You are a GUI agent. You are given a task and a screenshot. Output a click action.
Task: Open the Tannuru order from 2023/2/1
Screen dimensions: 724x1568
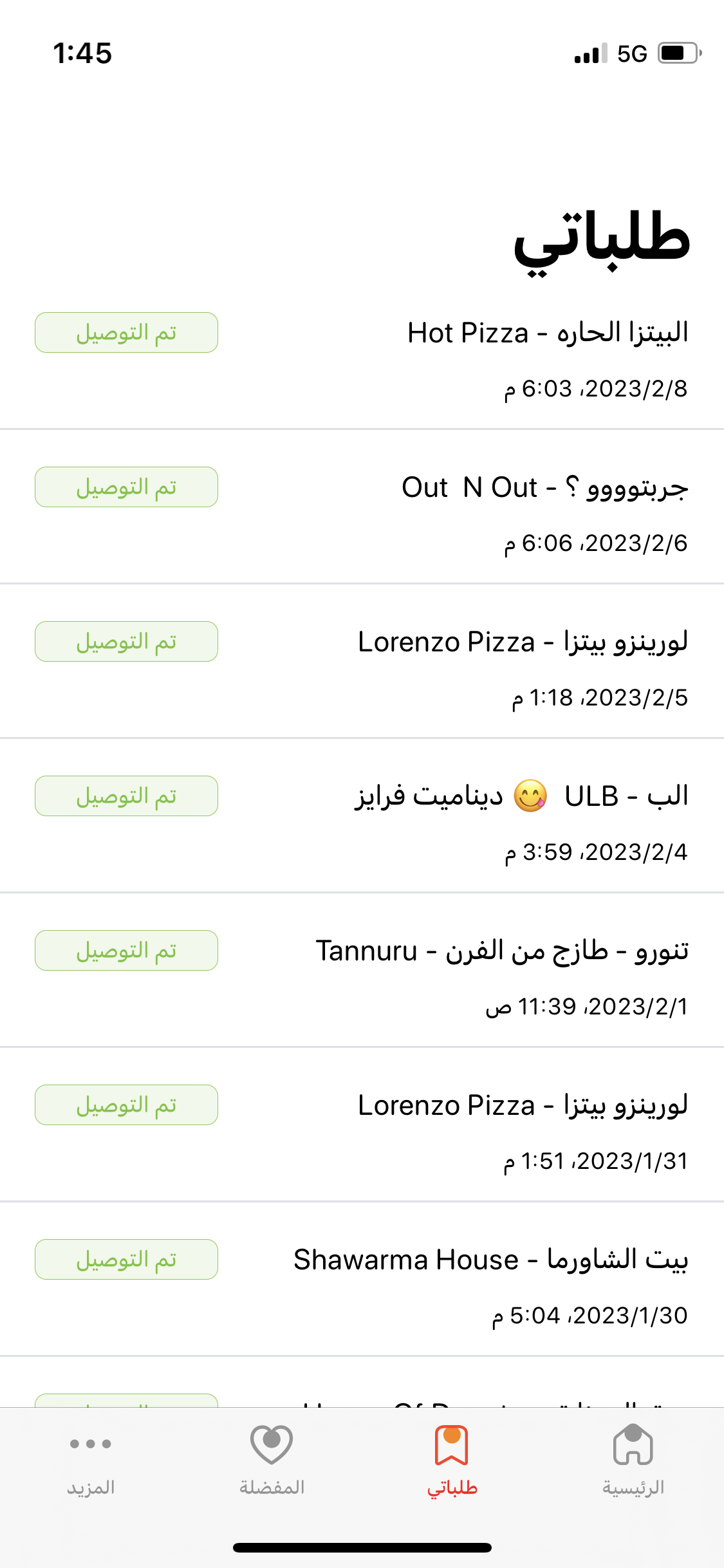362,970
